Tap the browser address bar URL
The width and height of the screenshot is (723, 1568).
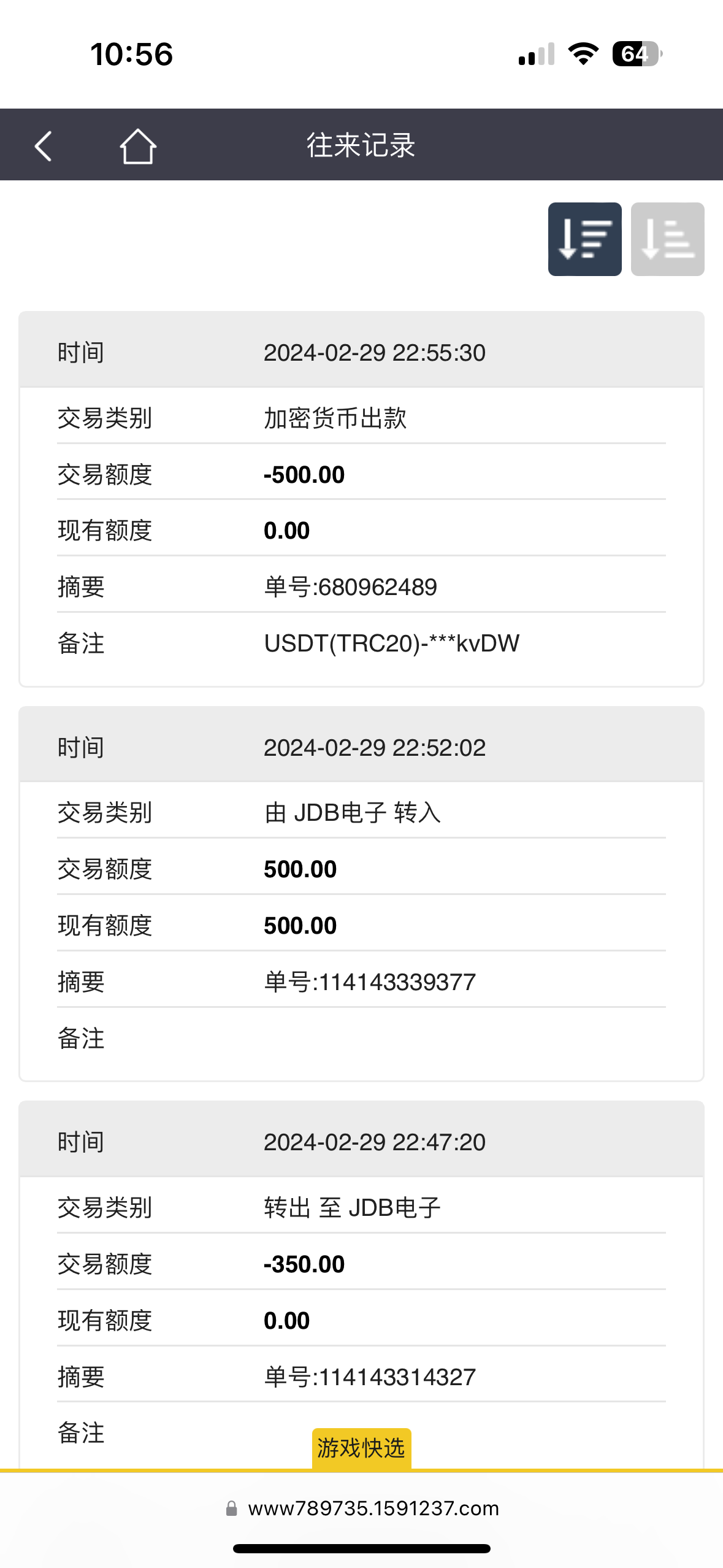click(x=373, y=1508)
